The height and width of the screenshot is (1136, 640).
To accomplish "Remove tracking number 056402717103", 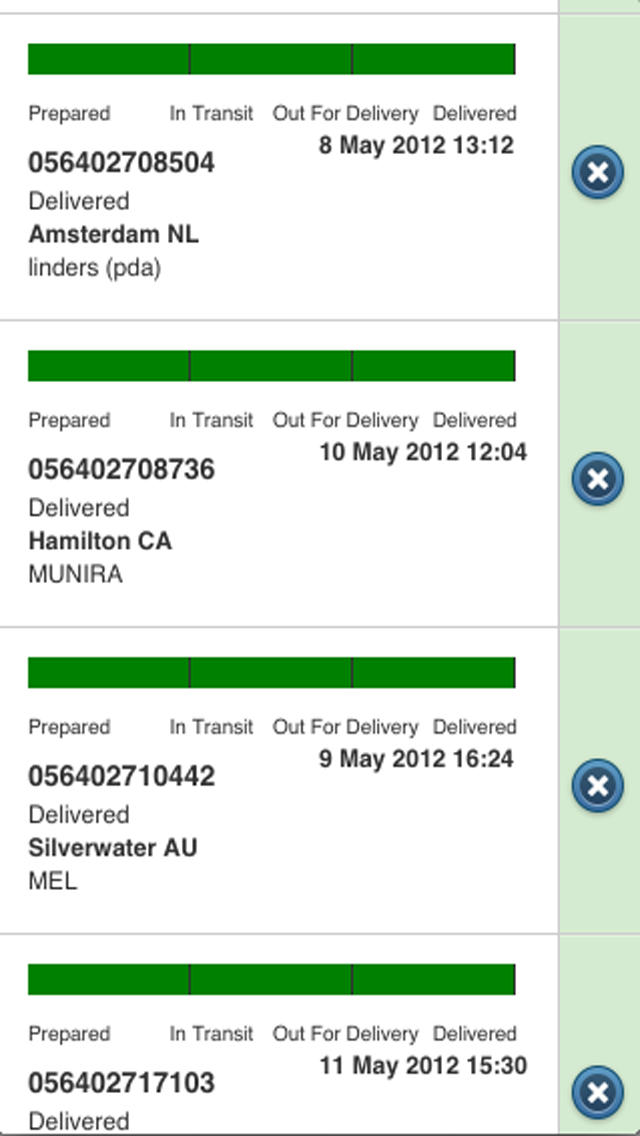I will click(x=597, y=1092).
